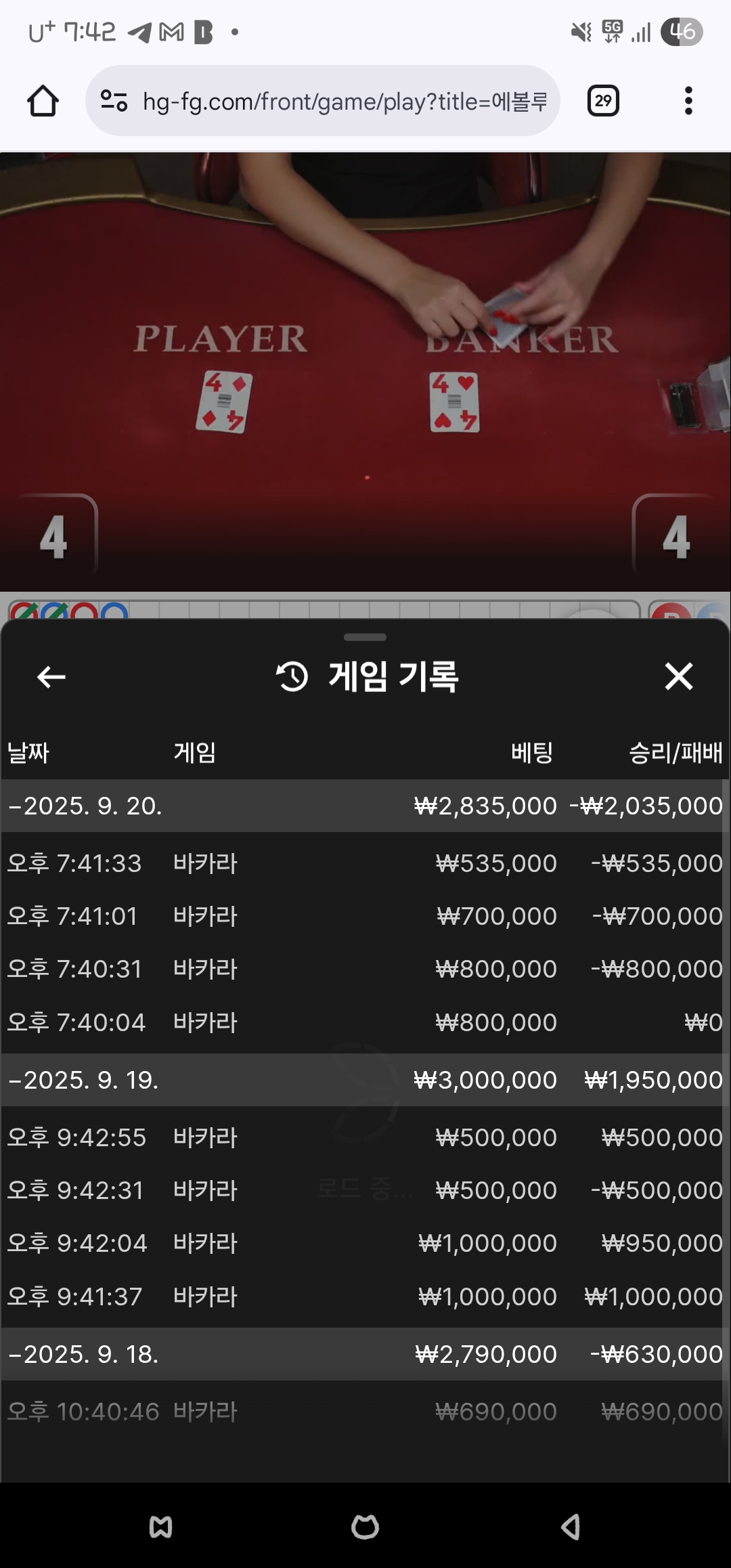
Task: Open the tab switcher showing 29 tabs
Action: [x=602, y=101]
